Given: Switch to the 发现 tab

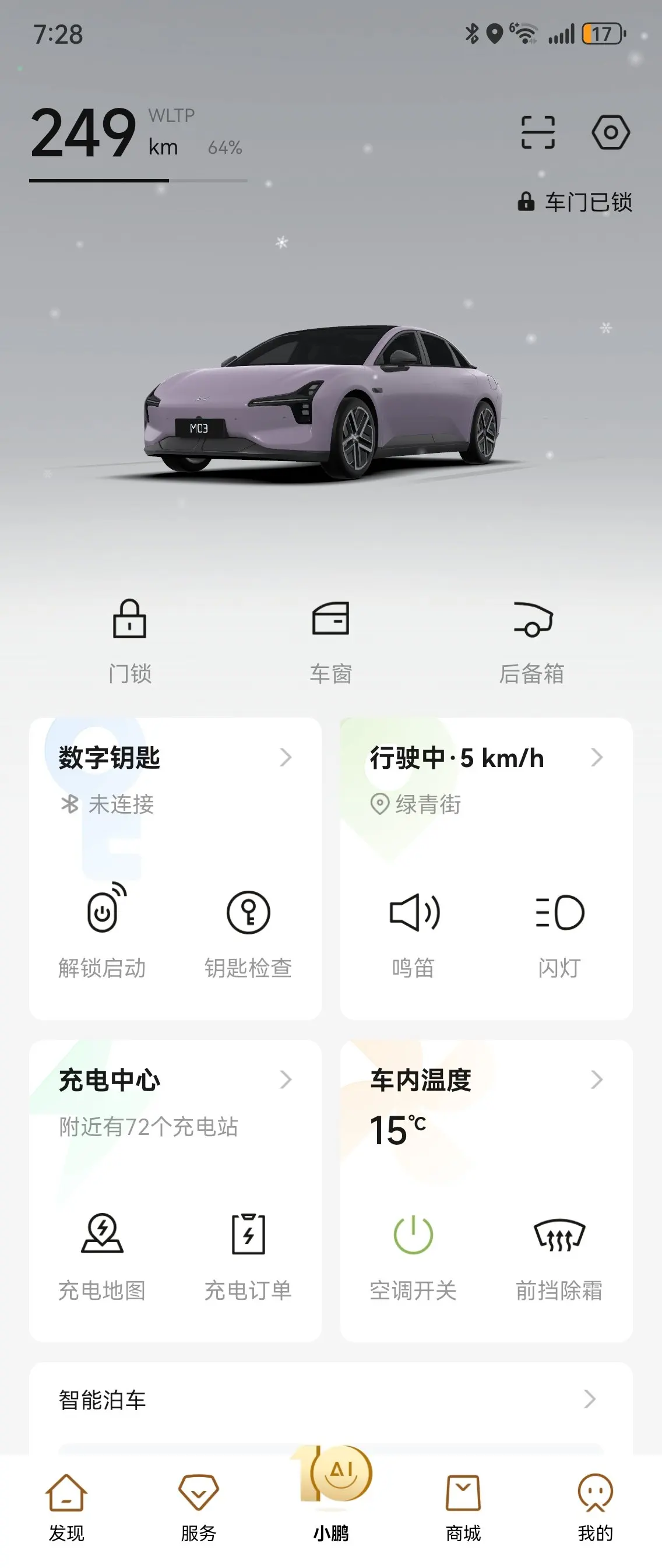Looking at the screenshot, I should (66, 1507).
